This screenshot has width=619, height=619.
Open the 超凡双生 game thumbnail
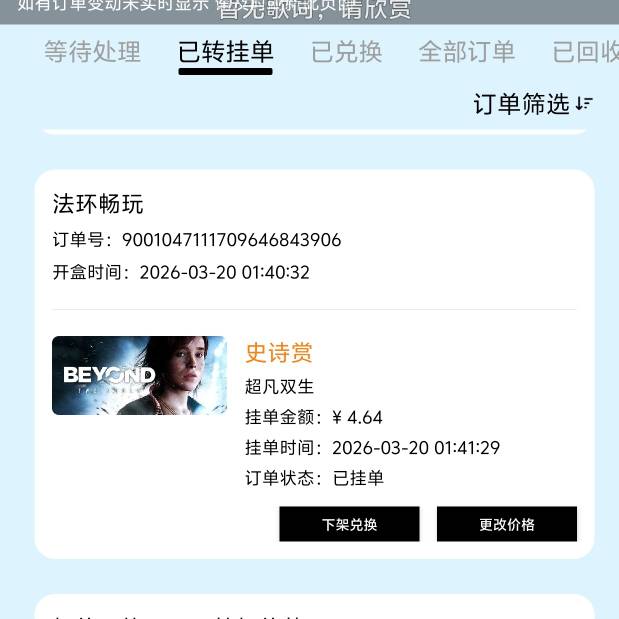tap(139, 375)
